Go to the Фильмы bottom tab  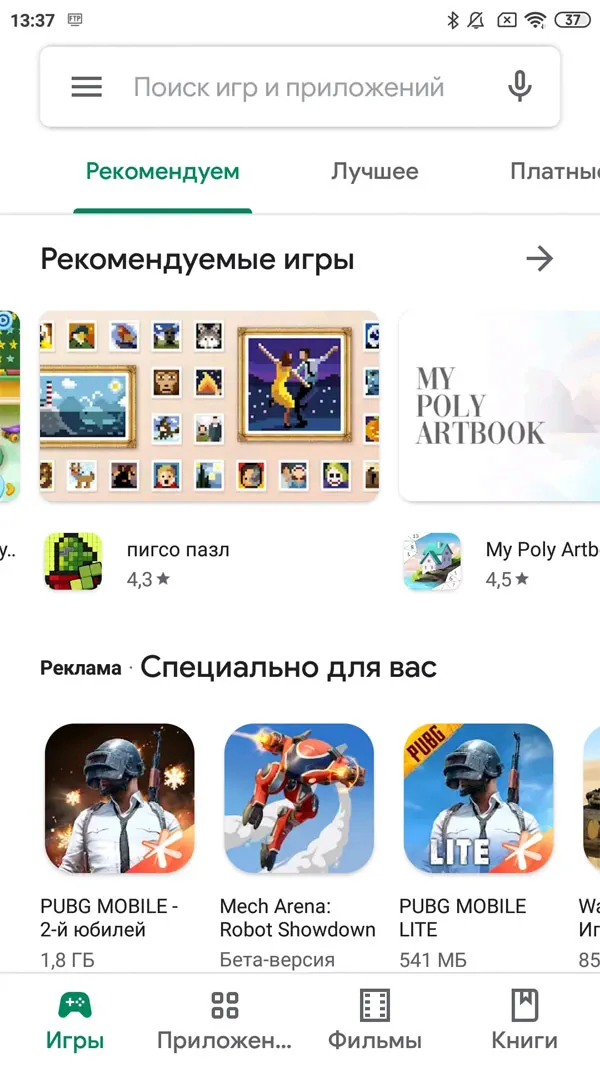pyautogui.click(x=375, y=1020)
